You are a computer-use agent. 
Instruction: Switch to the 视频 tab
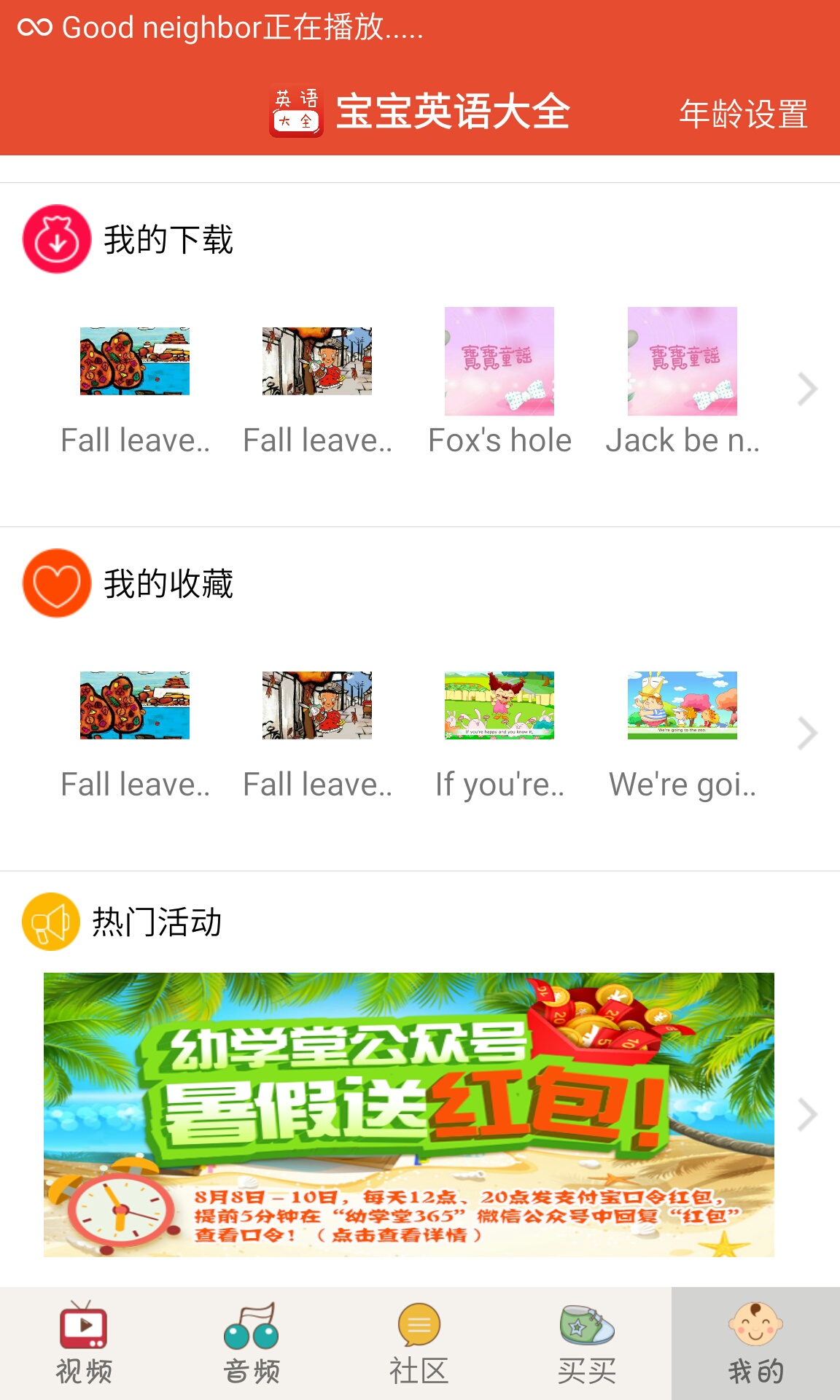pyautogui.click(x=84, y=1343)
